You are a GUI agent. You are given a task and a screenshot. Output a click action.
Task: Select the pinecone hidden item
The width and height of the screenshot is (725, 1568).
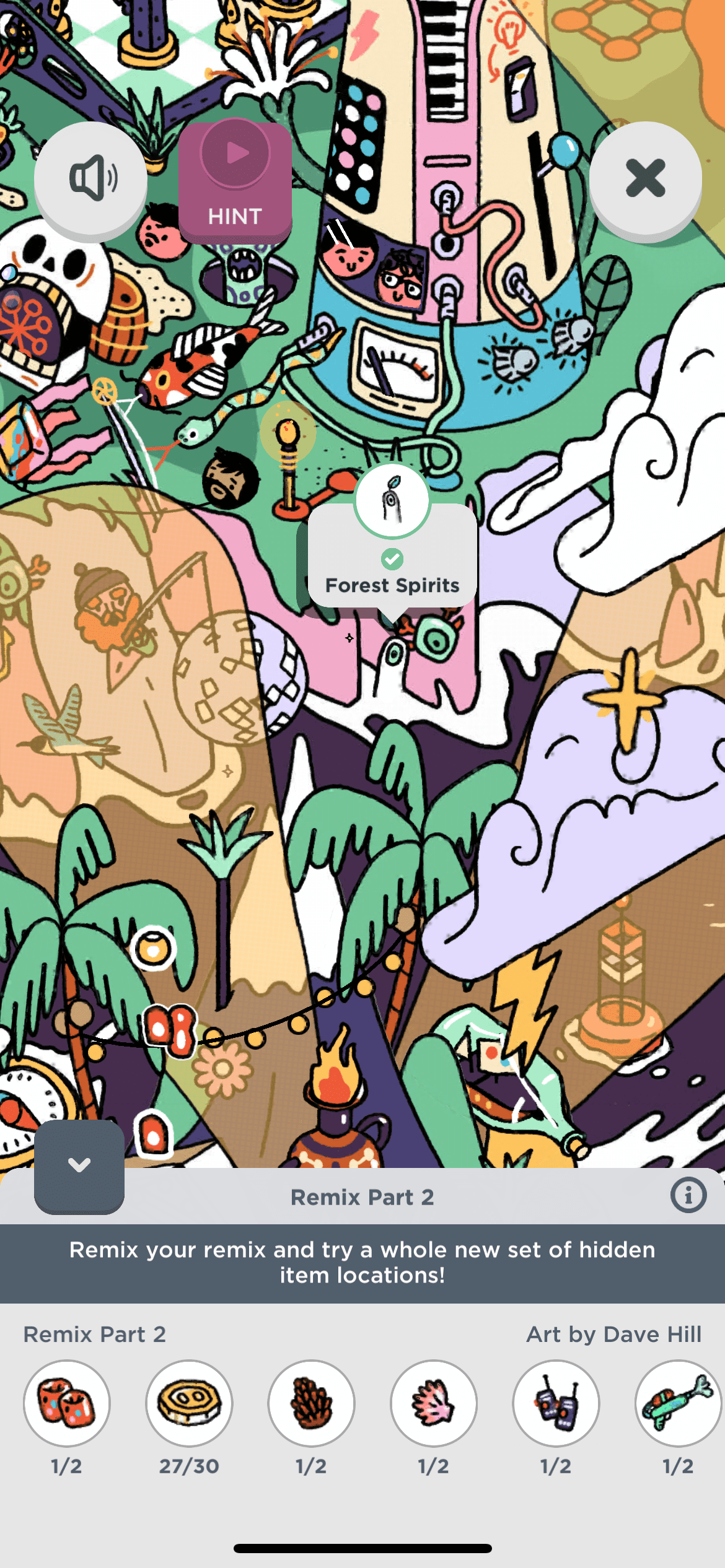pos(311,1403)
